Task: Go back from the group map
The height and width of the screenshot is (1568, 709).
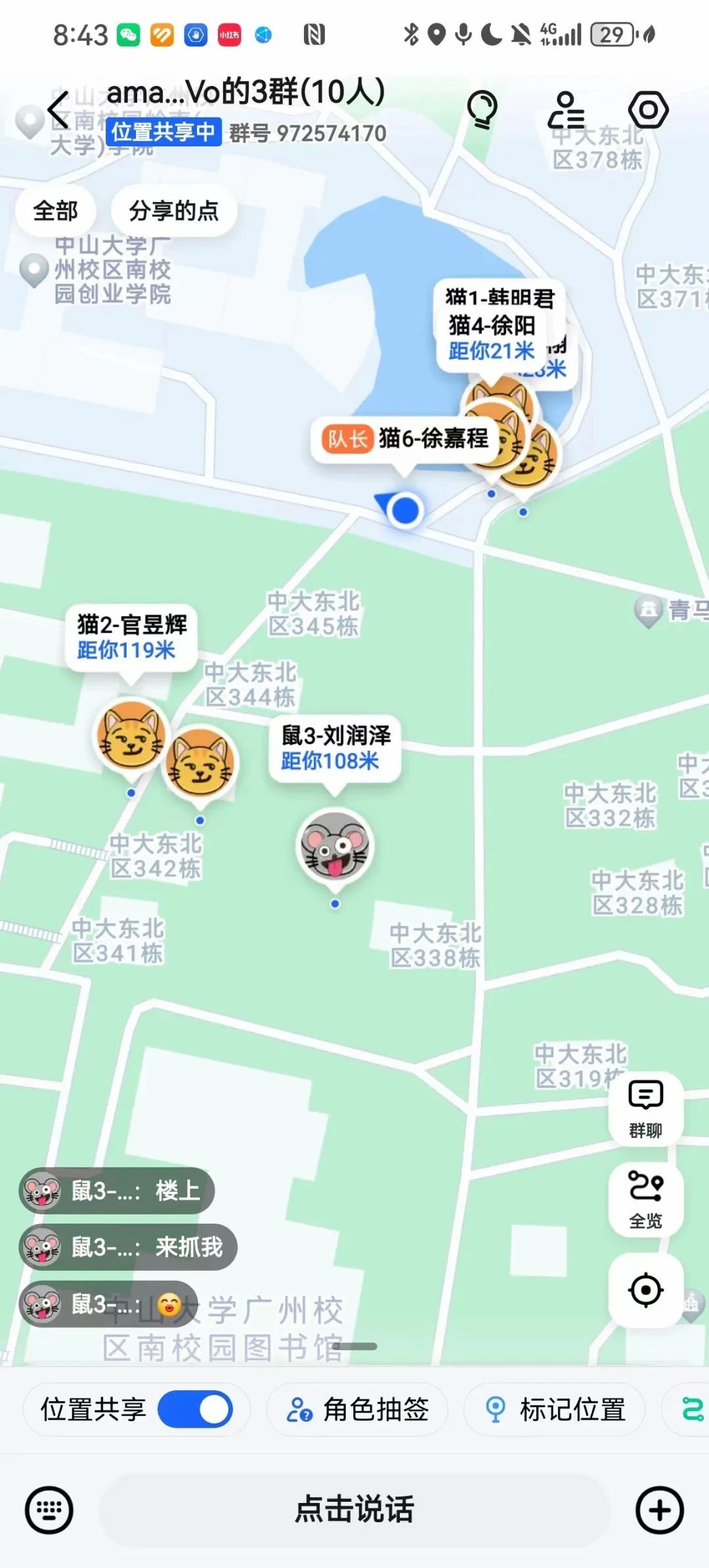Action: point(58,110)
